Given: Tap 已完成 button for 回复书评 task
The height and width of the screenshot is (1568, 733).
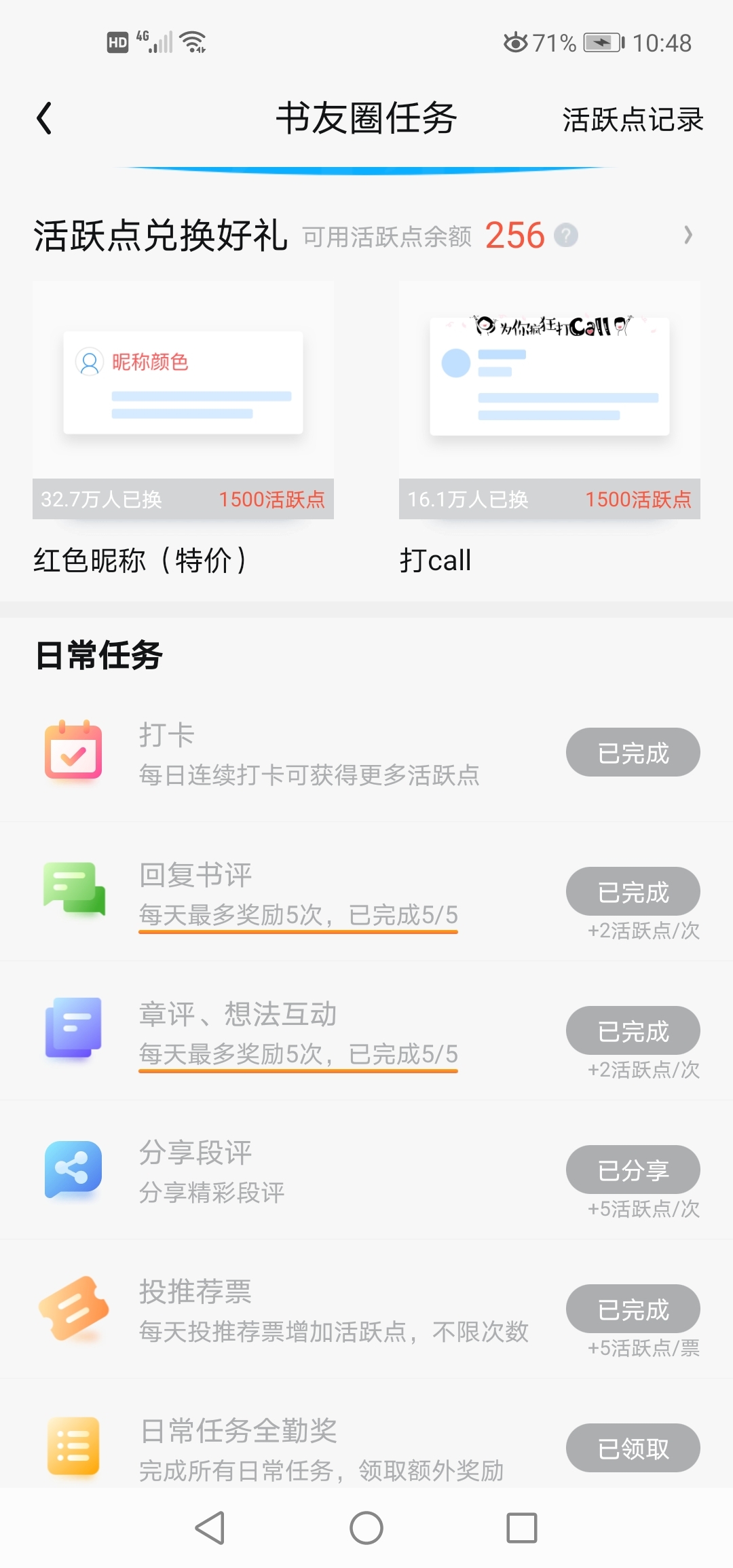Looking at the screenshot, I should tap(633, 891).
